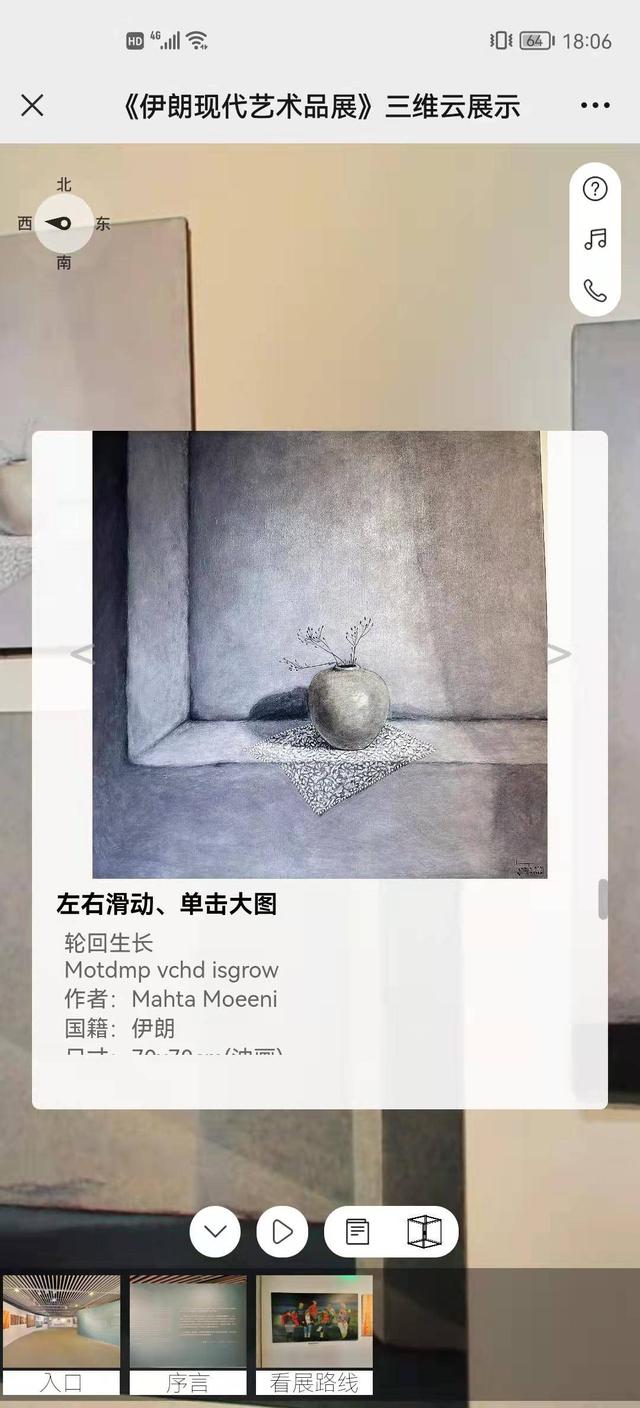Open the exhibition description document icon
The height and width of the screenshot is (1408, 640).
point(357,1232)
